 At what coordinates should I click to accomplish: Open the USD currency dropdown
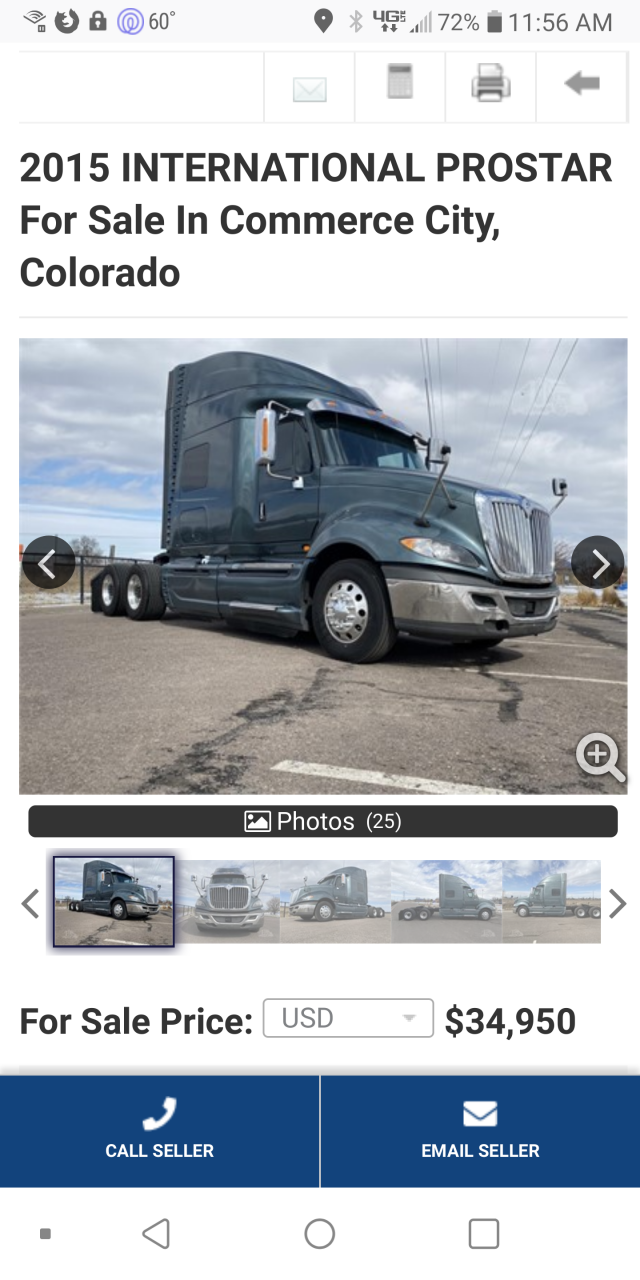pyautogui.click(x=348, y=1018)
